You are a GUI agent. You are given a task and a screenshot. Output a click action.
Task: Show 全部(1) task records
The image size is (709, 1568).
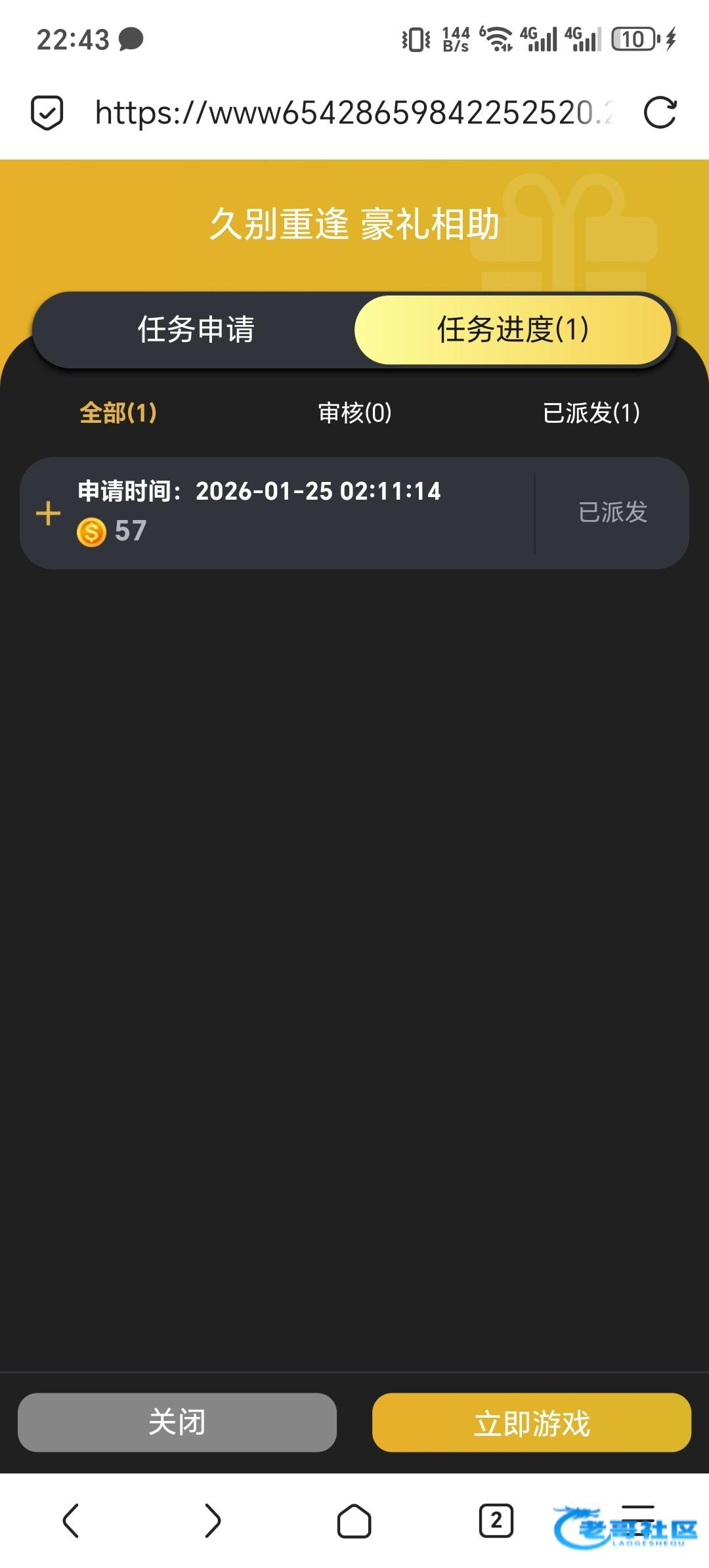coord(118,413)
